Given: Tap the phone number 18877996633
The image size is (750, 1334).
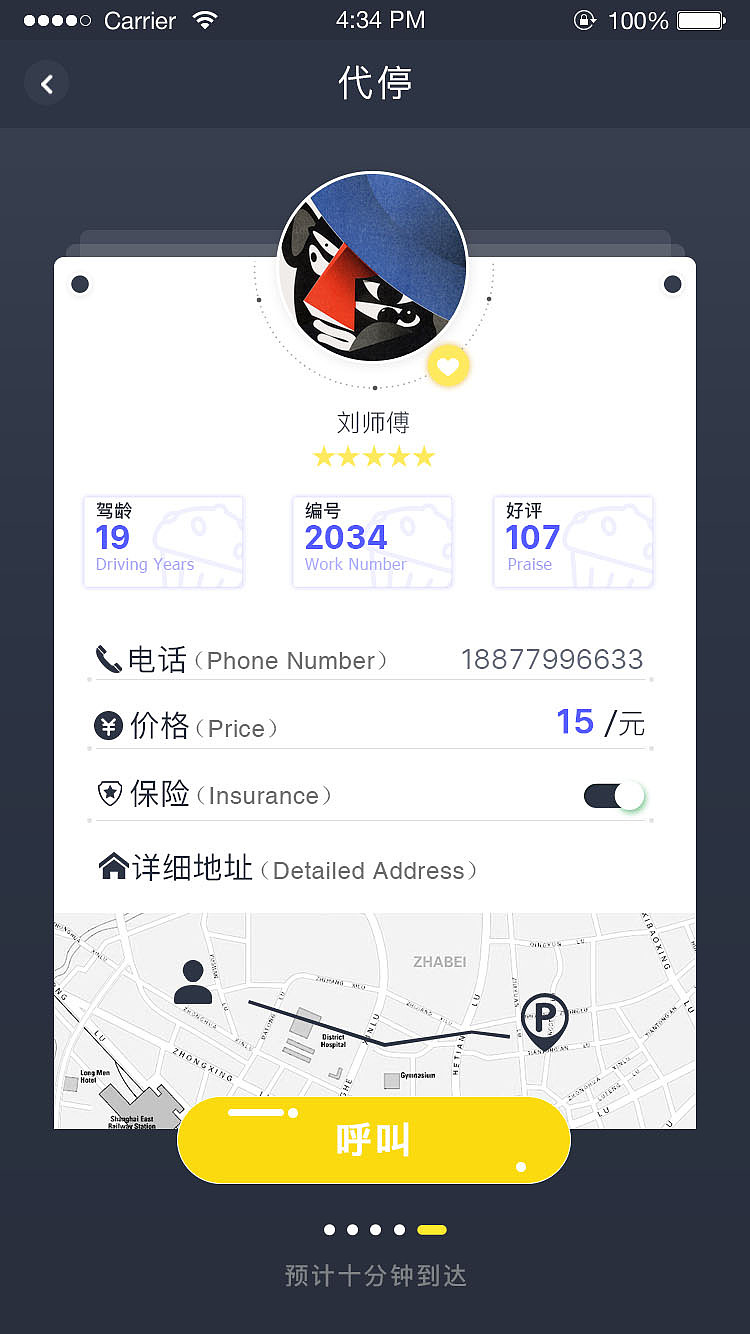Looking at the screenshot, I should 552,659.
